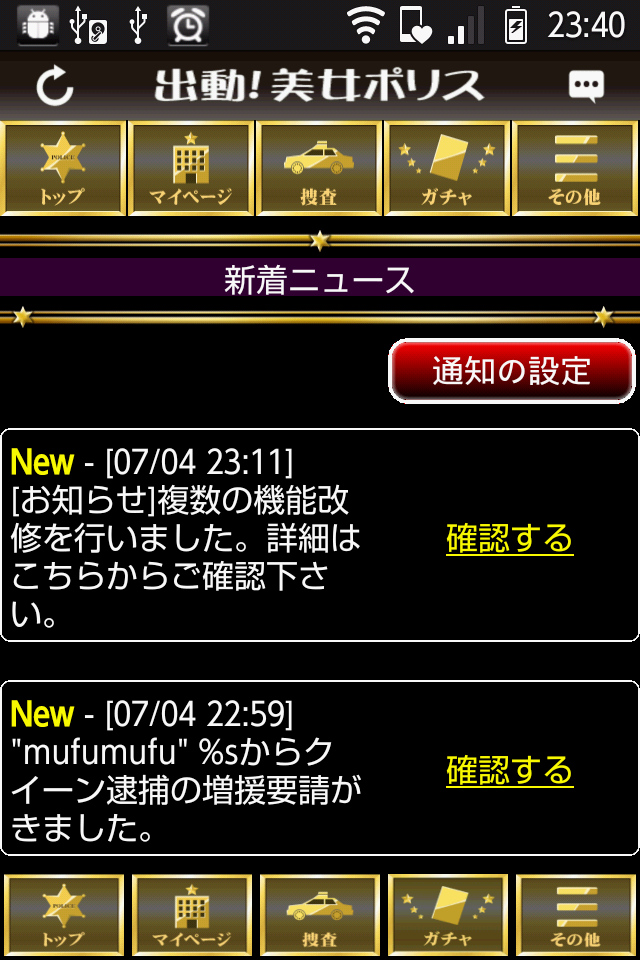The height and width of the screenshot is (960, 640).
Task: Open その他 in the top menu
Action: (x=575, y=168)
